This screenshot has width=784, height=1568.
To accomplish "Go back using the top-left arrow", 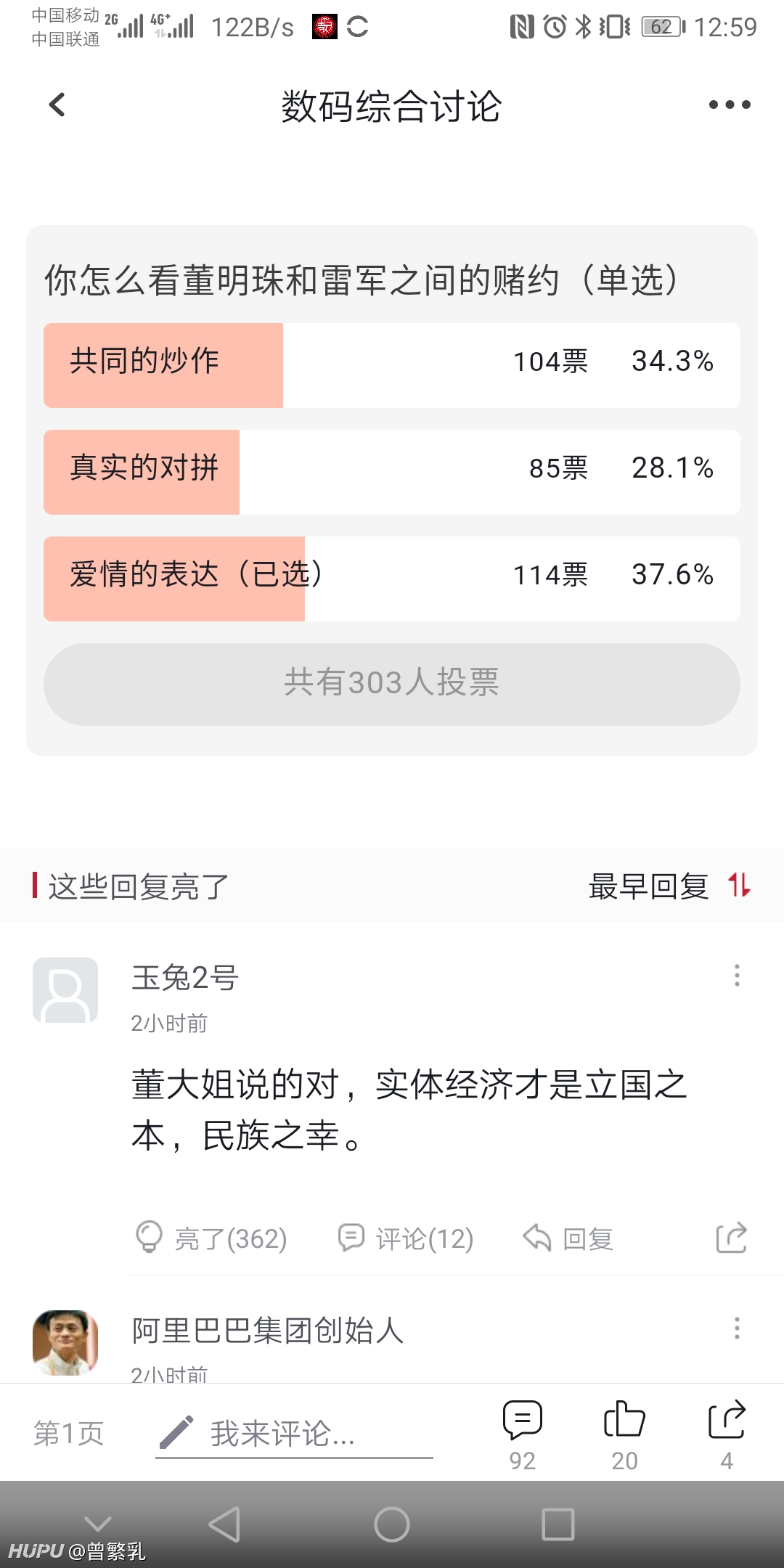I will 57,105.
